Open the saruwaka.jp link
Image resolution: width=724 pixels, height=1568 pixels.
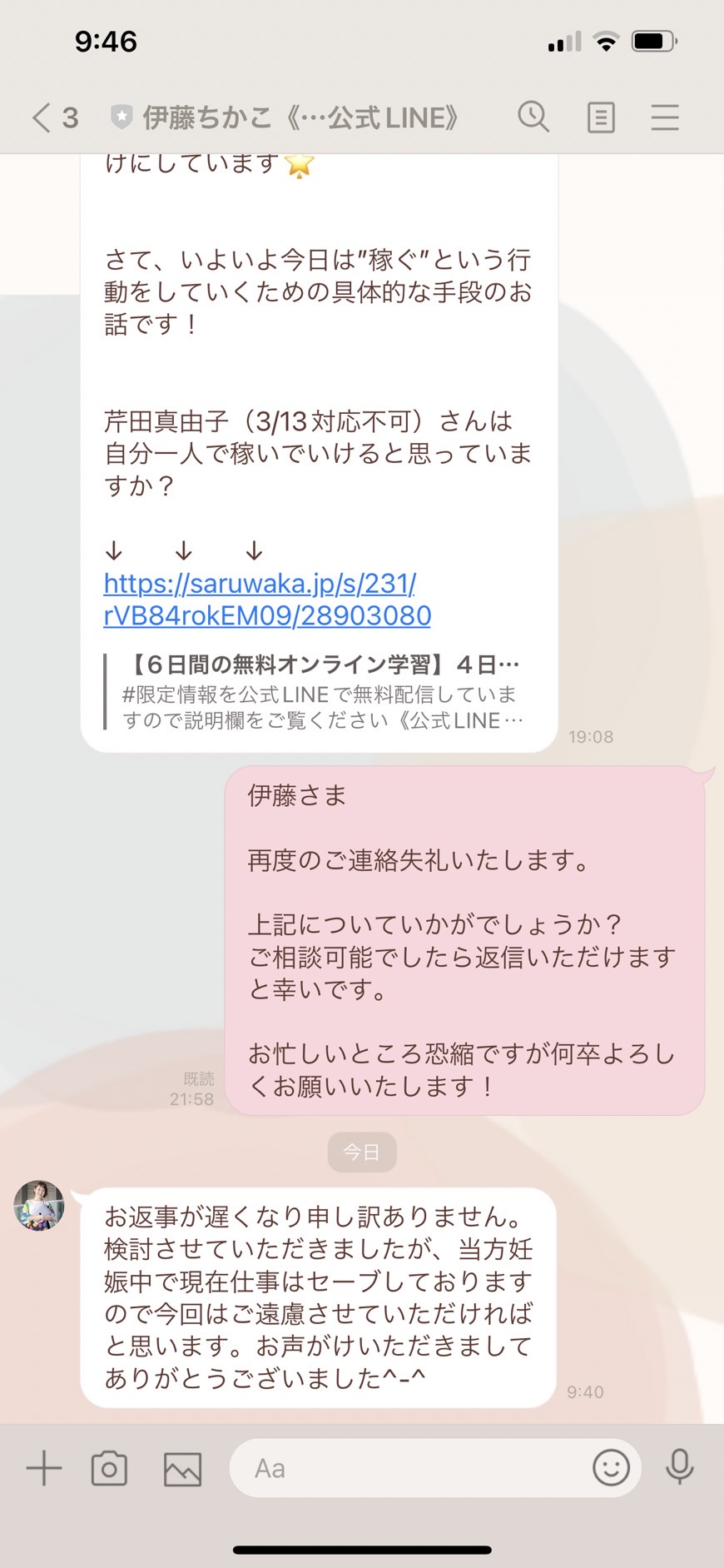[267, 600]
